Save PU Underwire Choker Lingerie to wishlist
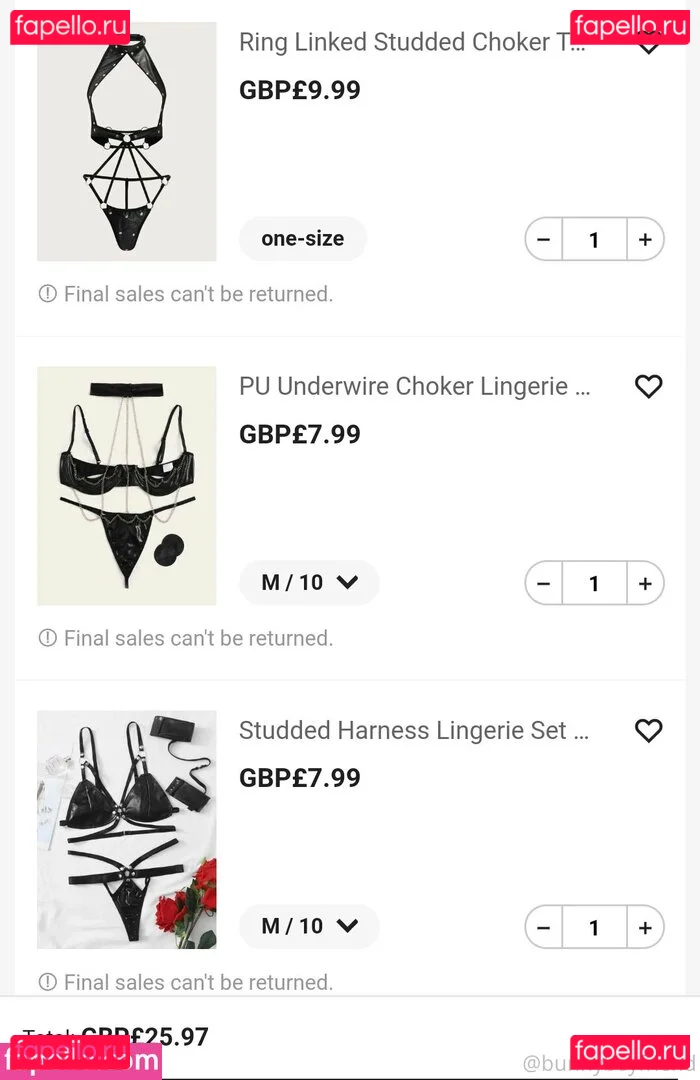This screenshot has height=1080, width=700. 649,387
